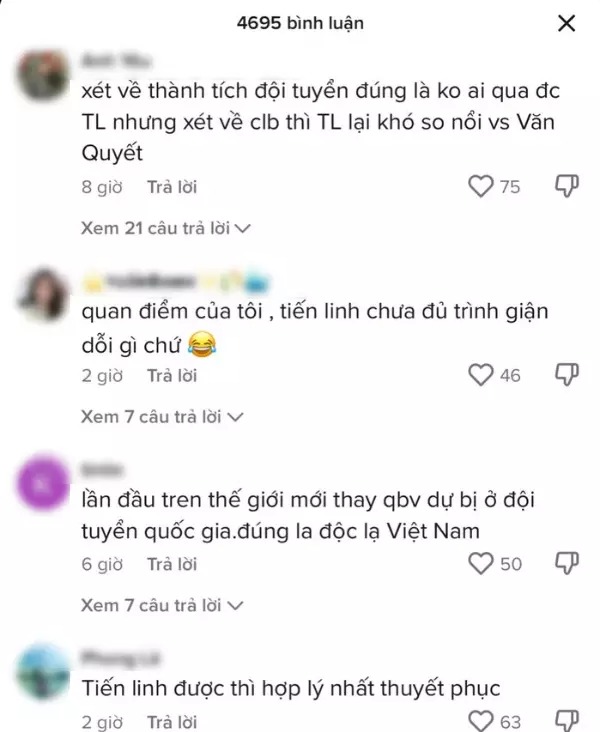Viewport: 600px width, 732px height.
Task: Dislike the 'độc lạ Việt Nam' comment
Action: coord(567,564)
